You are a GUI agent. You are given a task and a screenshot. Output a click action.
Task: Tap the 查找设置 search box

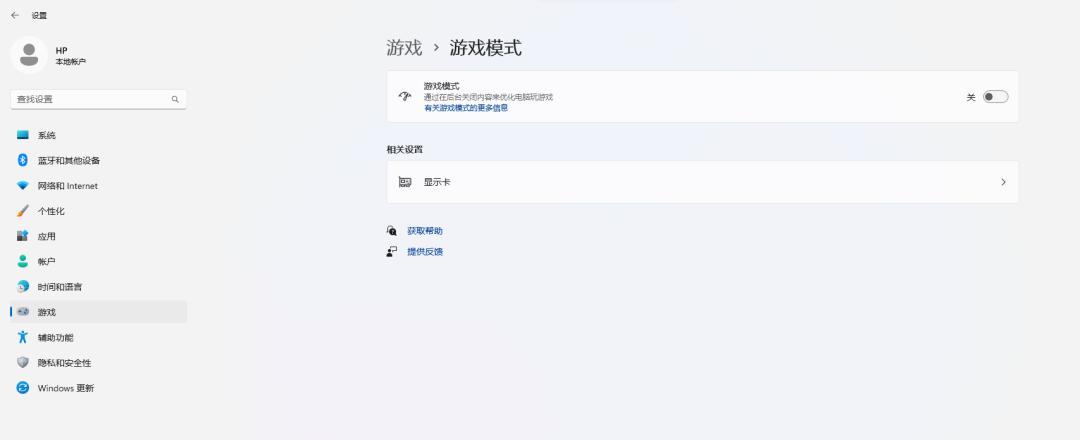click(x=98, y=99)
